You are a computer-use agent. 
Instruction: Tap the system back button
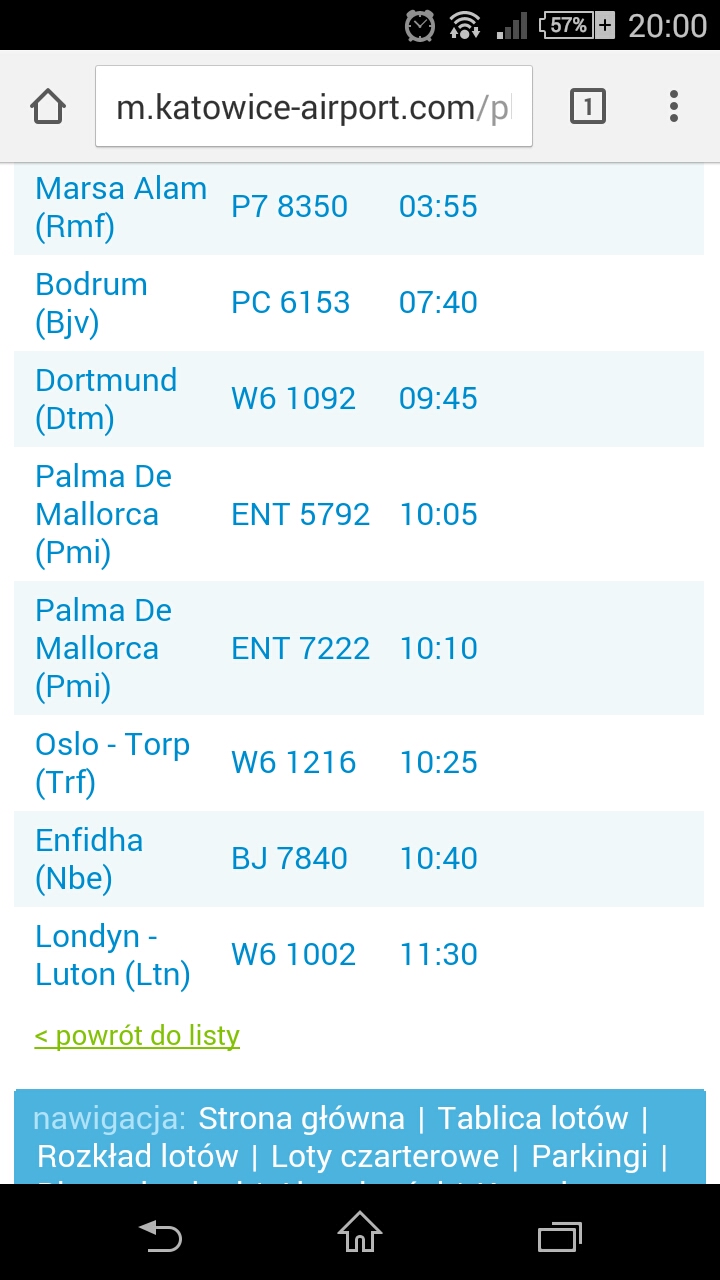coord(160,1235)
